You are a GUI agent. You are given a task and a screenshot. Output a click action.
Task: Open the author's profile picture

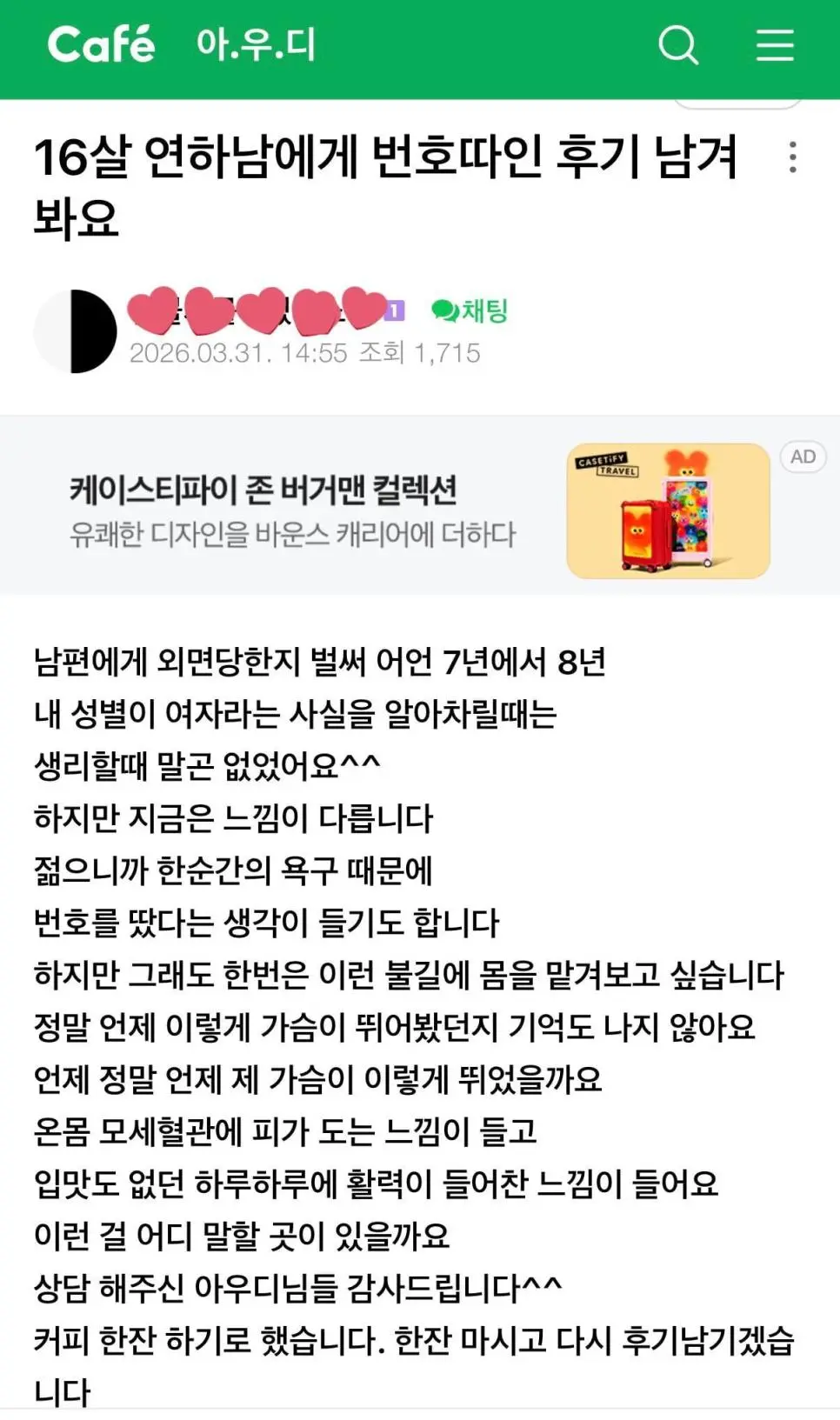76,331
